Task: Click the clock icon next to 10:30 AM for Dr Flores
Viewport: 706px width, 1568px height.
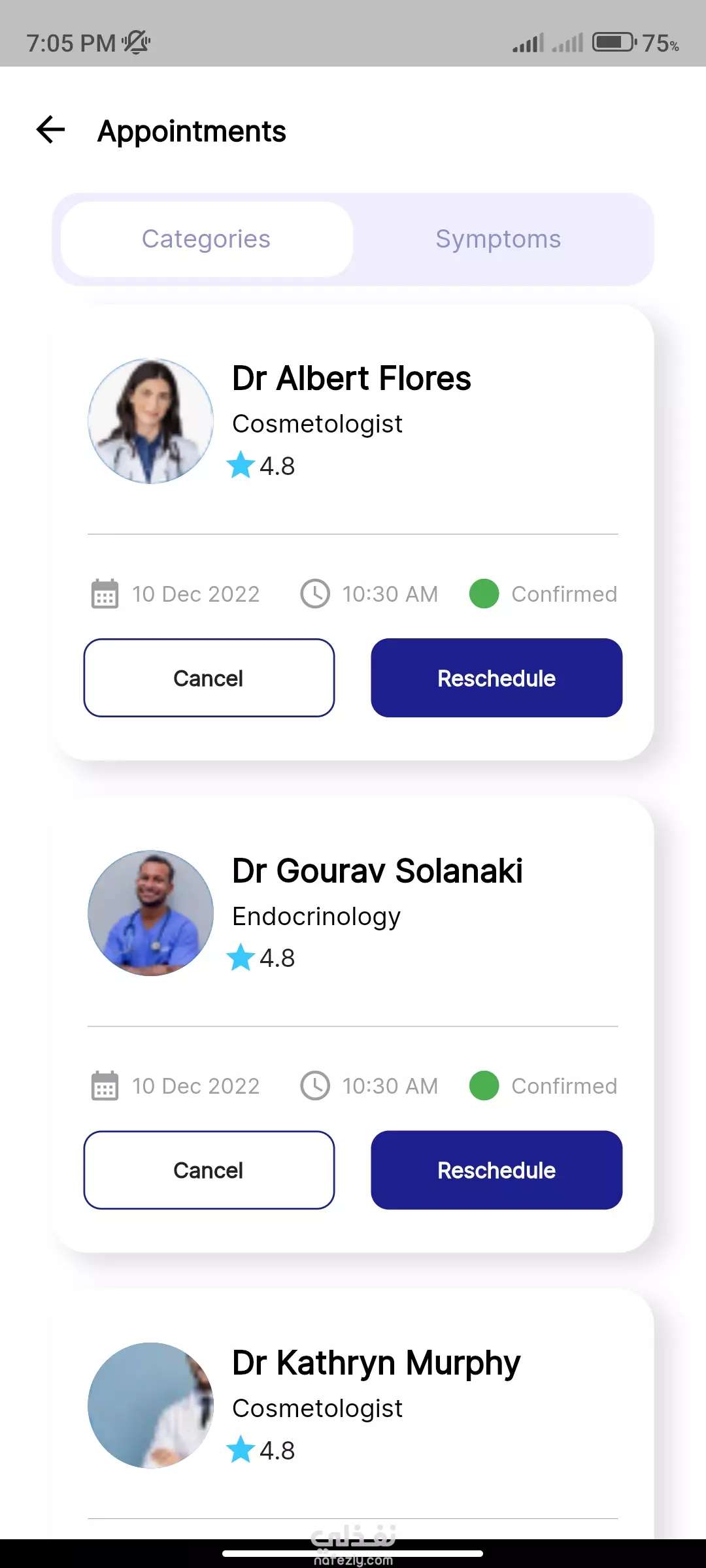Action: click(315, 594)
